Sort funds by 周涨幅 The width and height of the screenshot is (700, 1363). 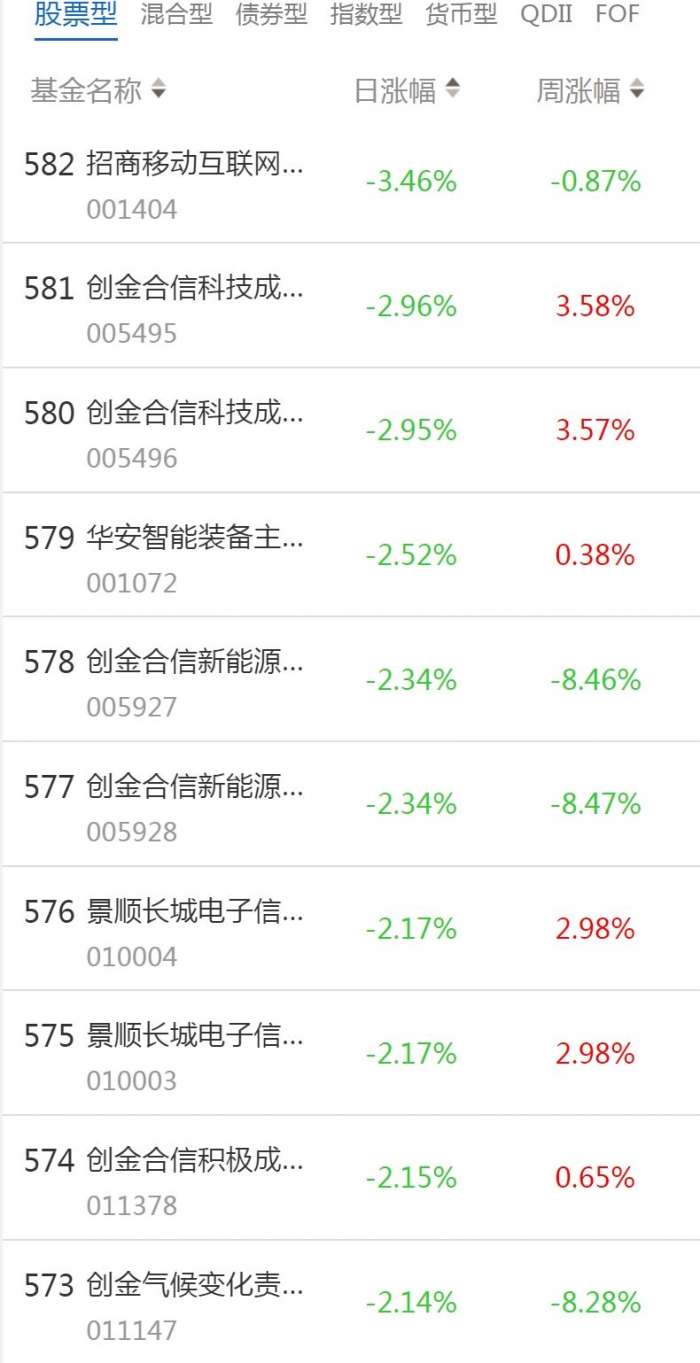[590, 91]
